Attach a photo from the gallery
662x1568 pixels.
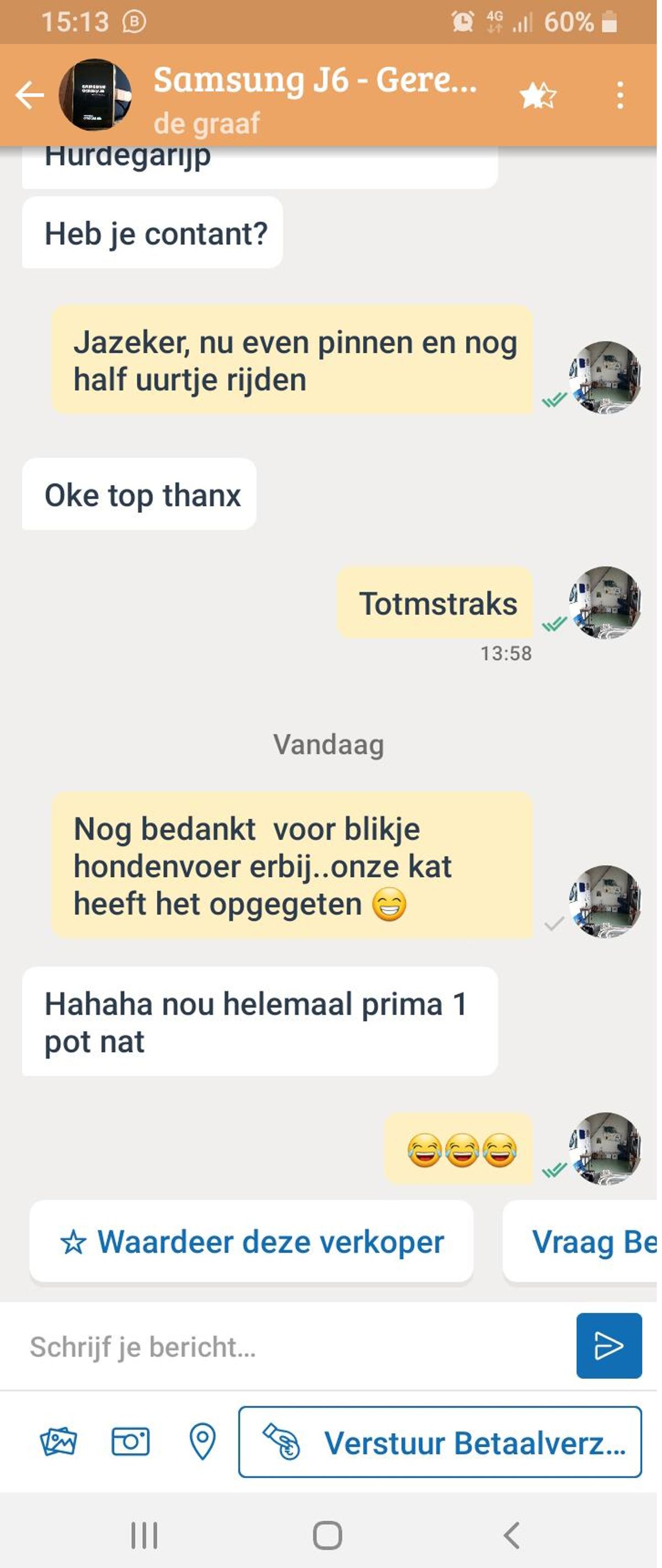[58, 1441]
